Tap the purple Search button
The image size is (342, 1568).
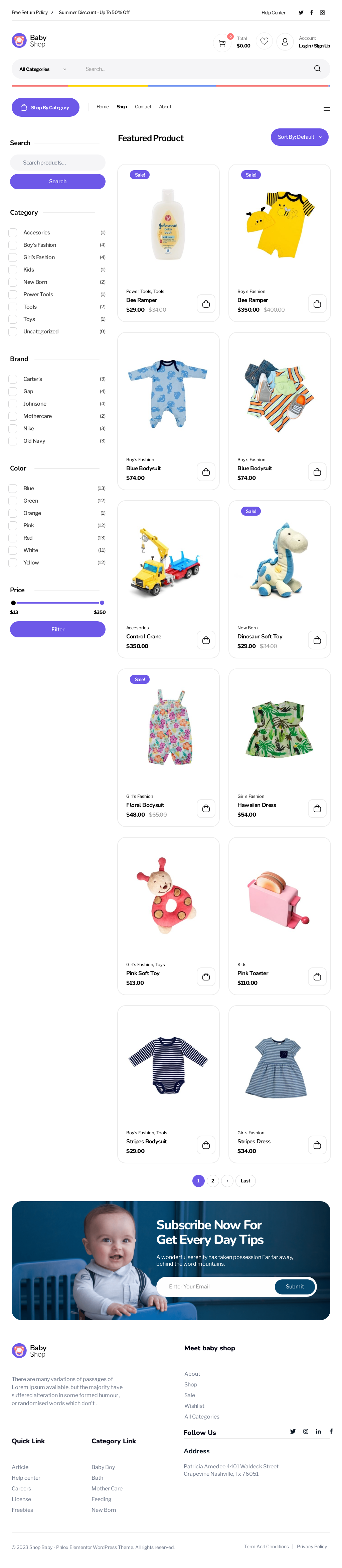58,181
